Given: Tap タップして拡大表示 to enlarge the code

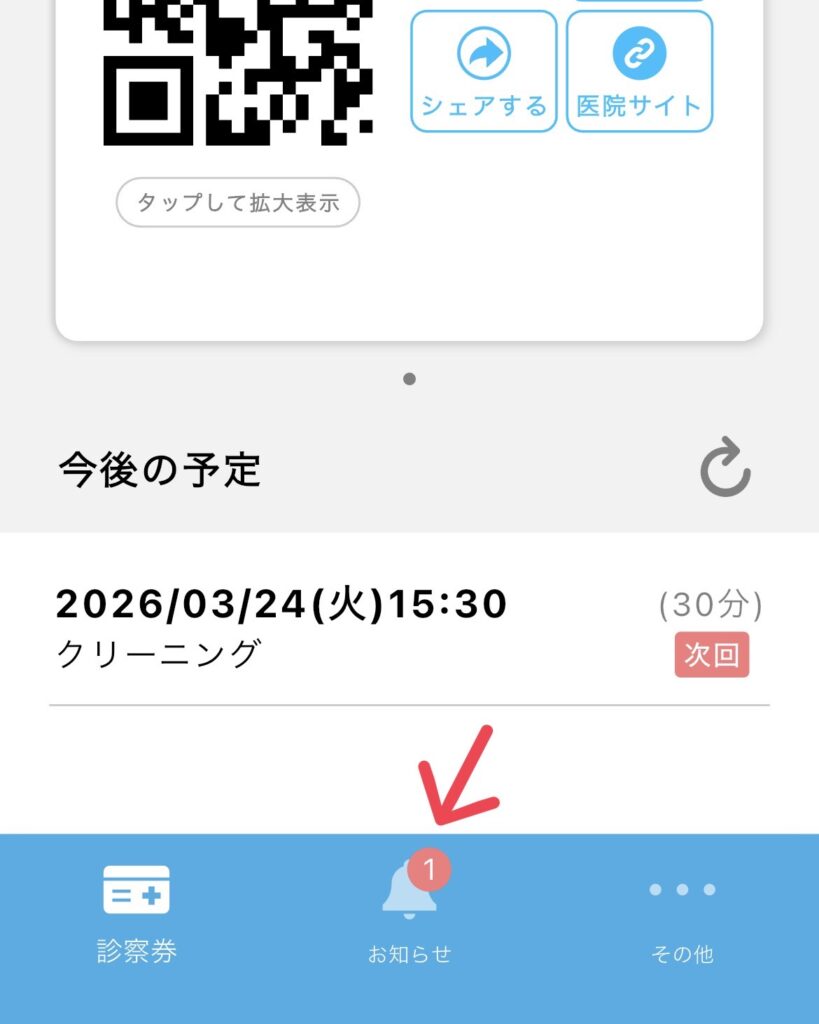Looking at the screenshot, I should click(x=238, y=203).
